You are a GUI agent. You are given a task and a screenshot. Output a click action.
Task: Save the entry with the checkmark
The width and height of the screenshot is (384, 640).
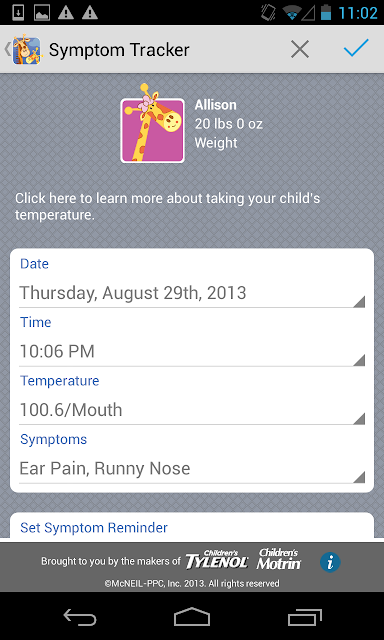[356, 49]
